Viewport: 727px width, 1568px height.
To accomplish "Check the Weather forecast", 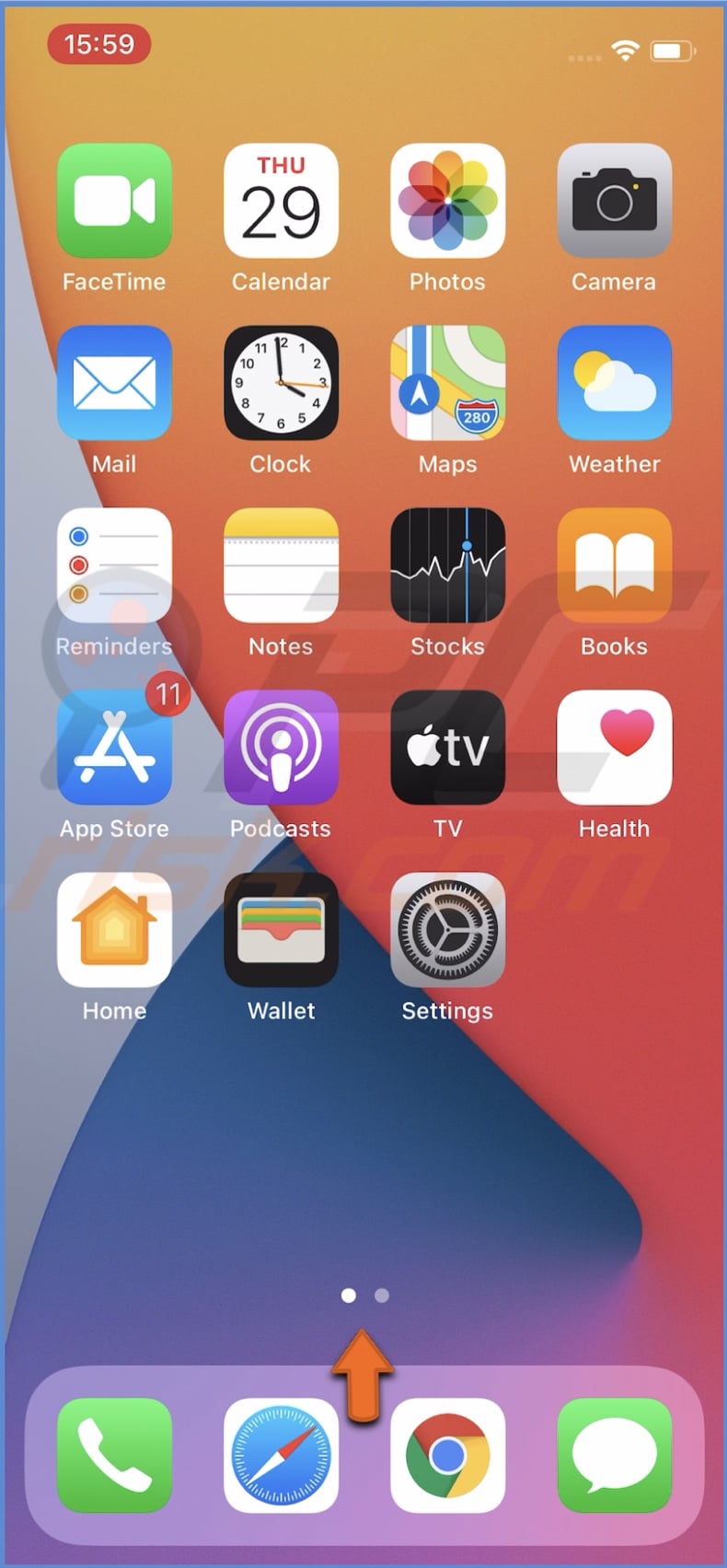I will [614, 382].
